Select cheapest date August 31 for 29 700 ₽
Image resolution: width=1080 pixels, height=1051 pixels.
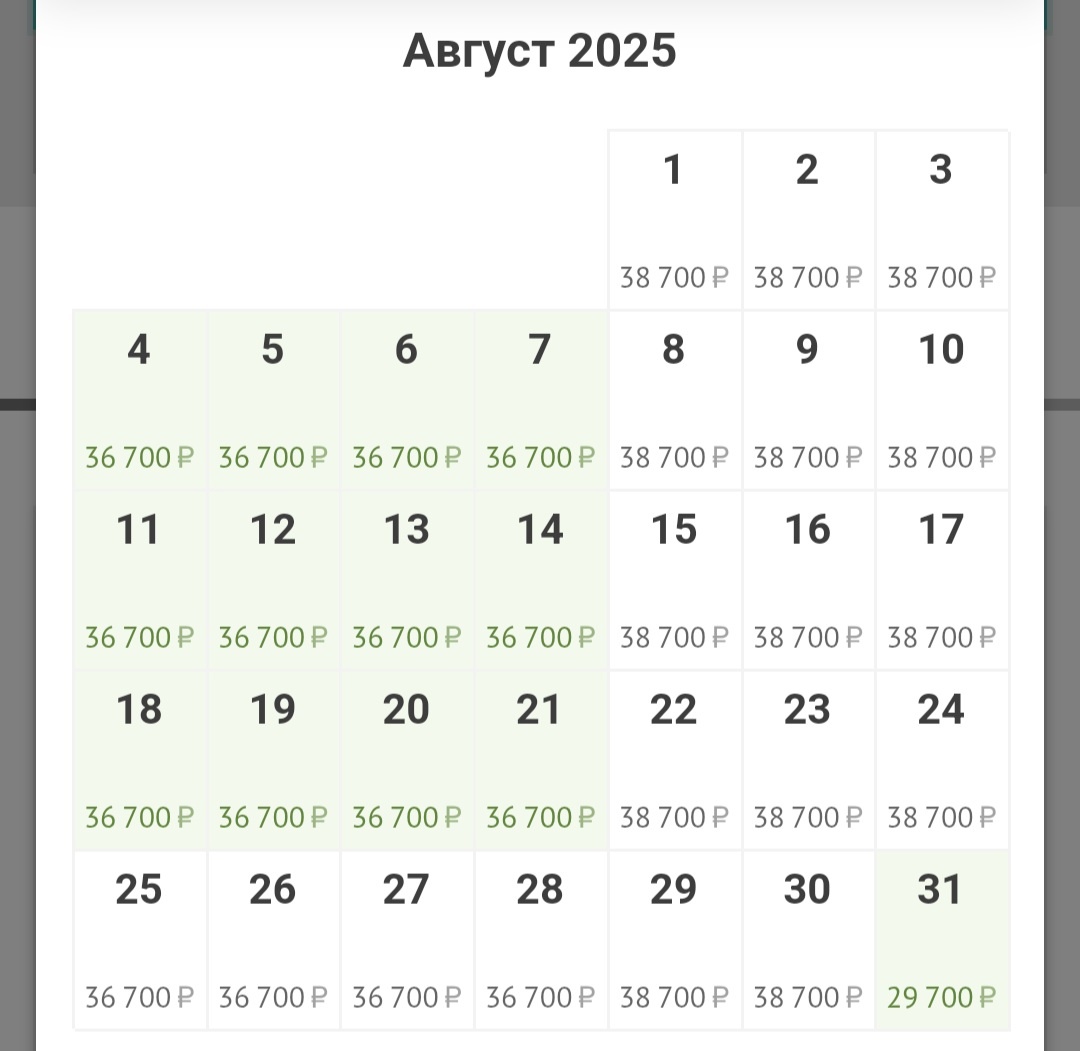[941, 940]
